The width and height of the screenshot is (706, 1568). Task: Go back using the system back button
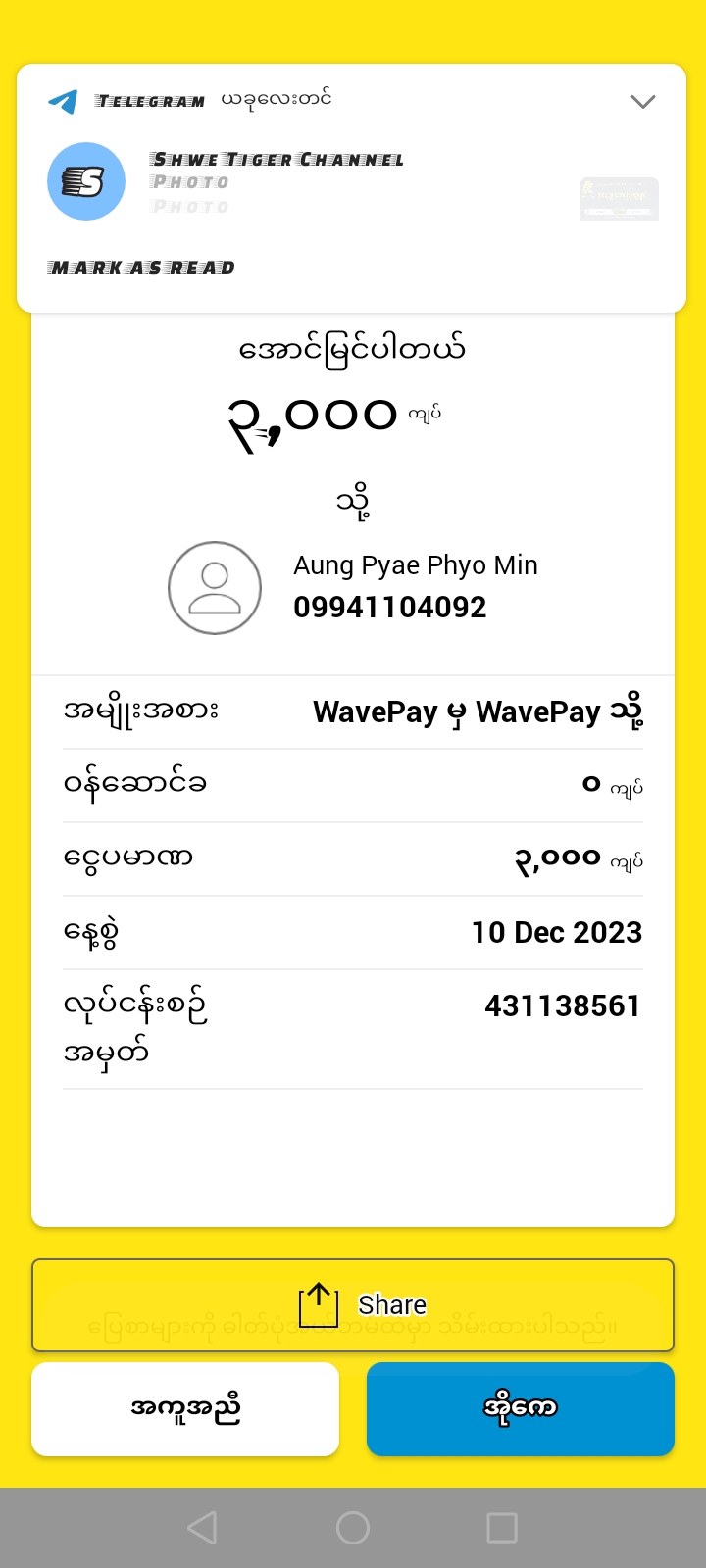coord(202,1528)
